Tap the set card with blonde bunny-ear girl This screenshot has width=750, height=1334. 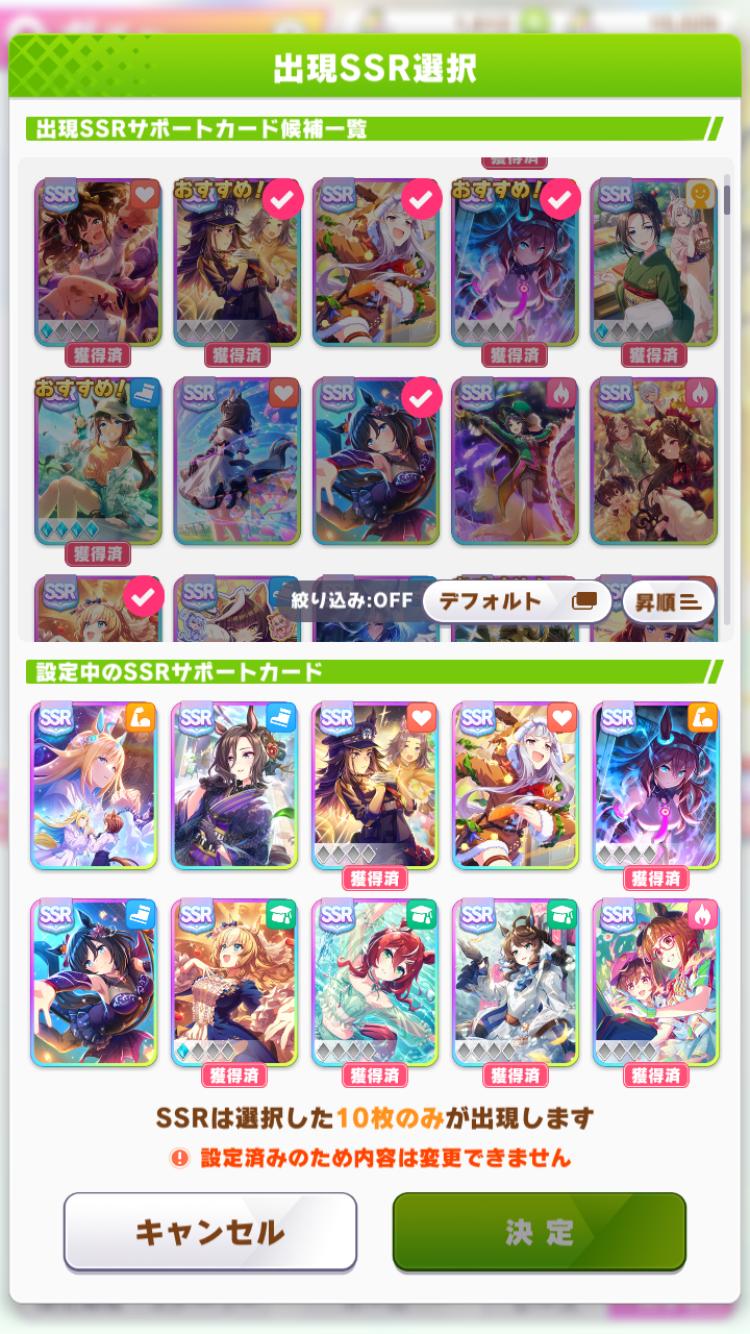(x=94, y=784)
